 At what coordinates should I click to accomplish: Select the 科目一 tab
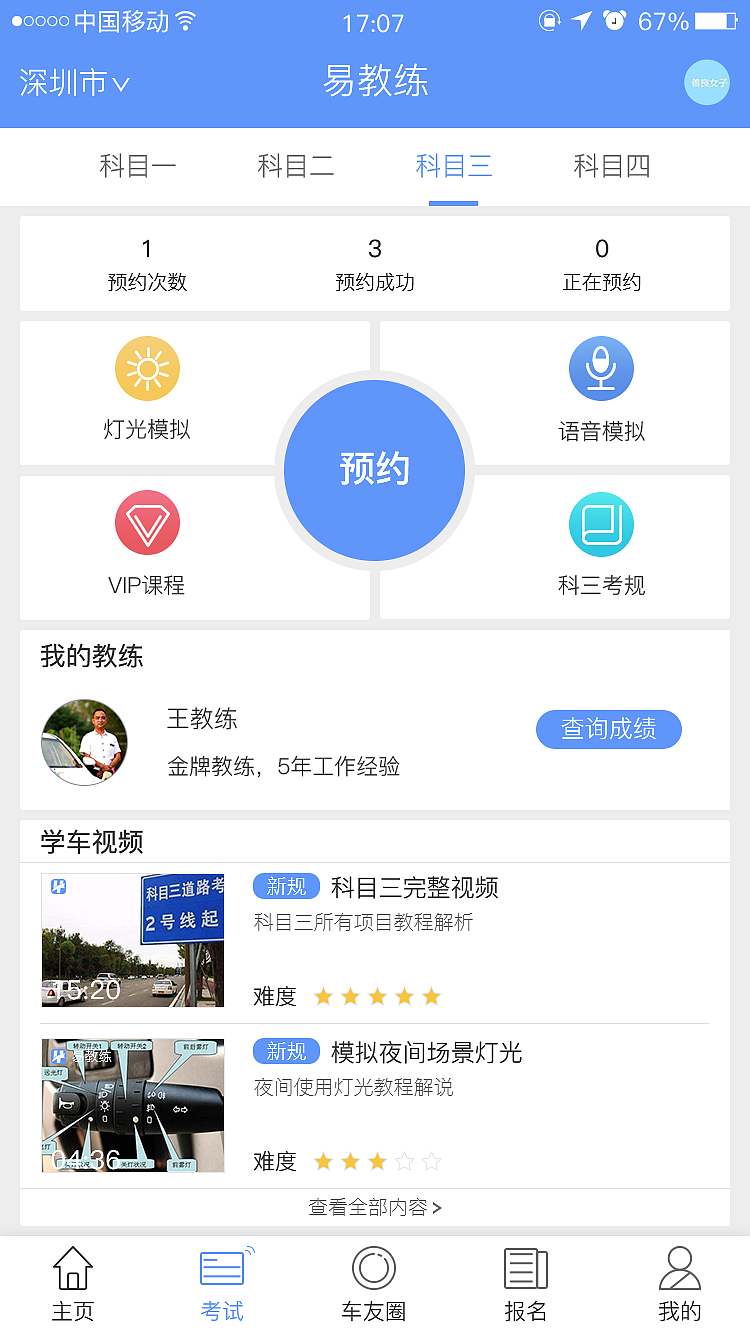coord(138,167)
